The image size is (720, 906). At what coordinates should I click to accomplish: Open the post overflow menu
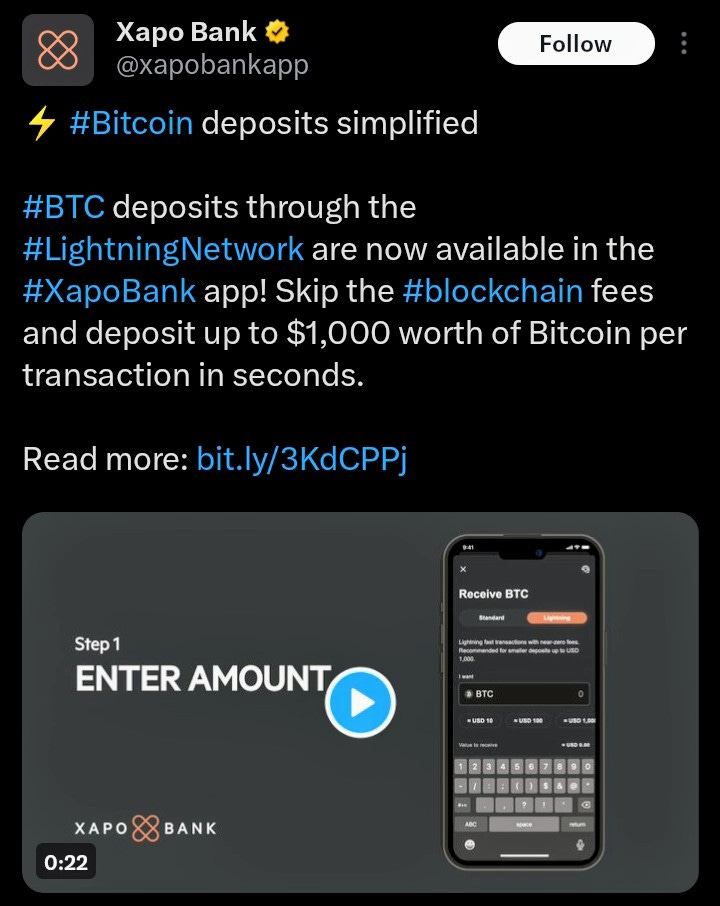tap(684, 44)
